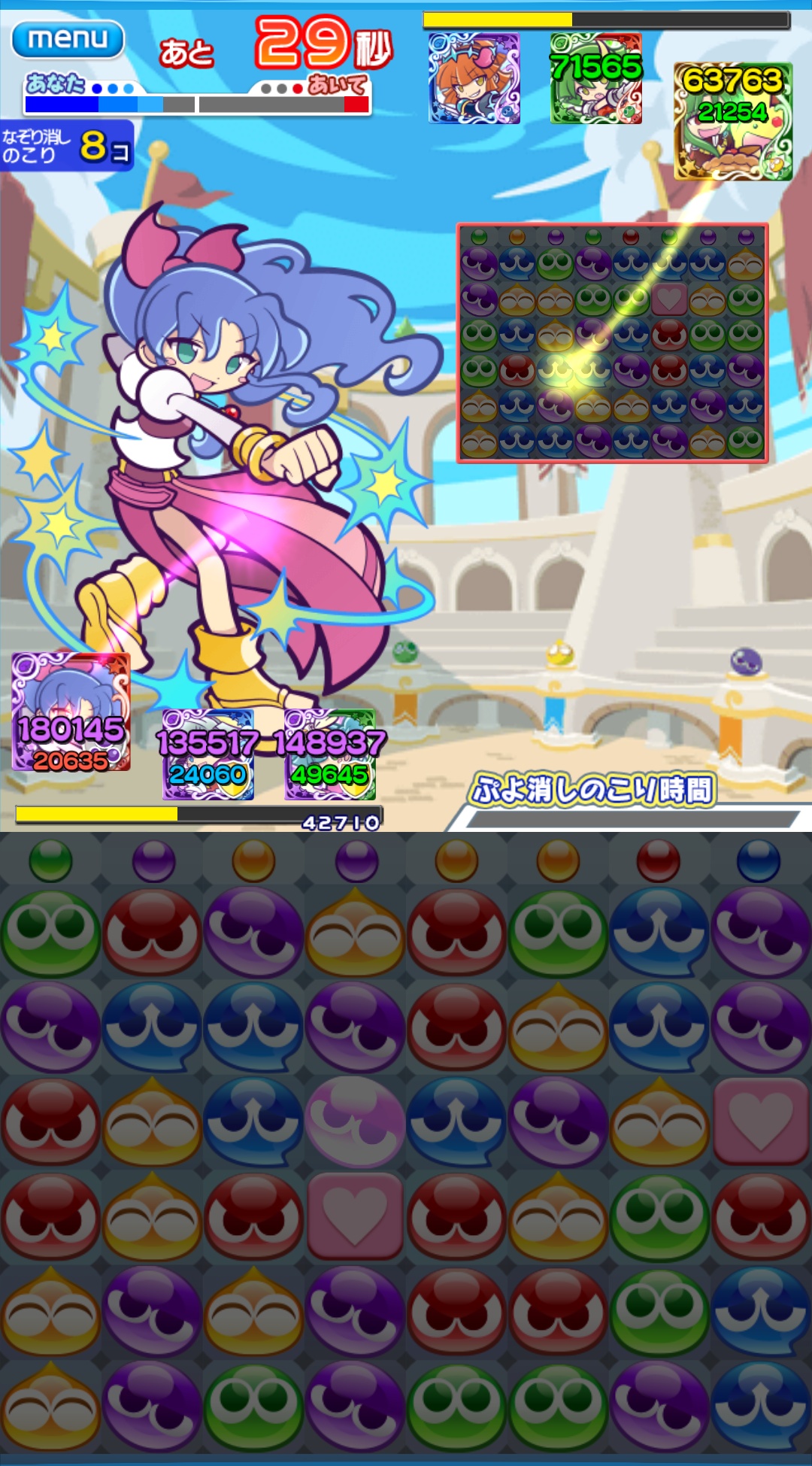Activate the character card showing 148937

(x=330, y=754)
